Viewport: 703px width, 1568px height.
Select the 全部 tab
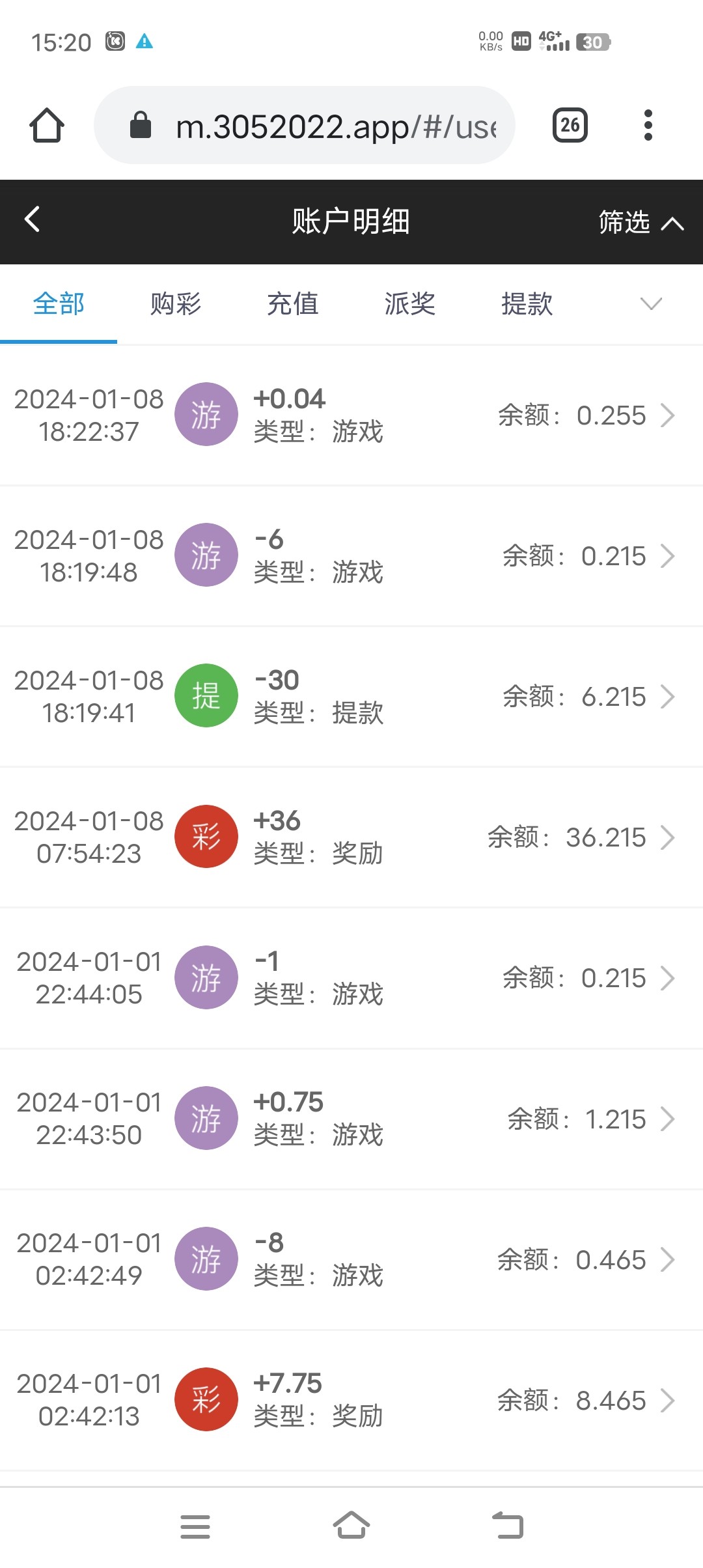[59, 304]
